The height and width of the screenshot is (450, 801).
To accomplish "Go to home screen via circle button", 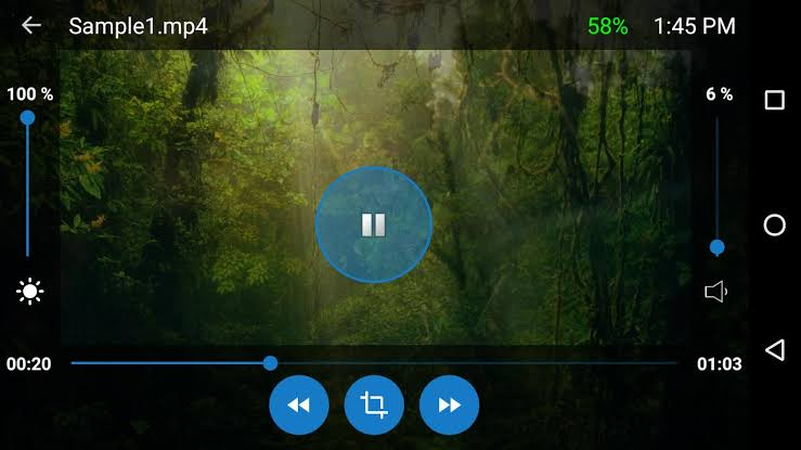I will [x=774, y=225].
